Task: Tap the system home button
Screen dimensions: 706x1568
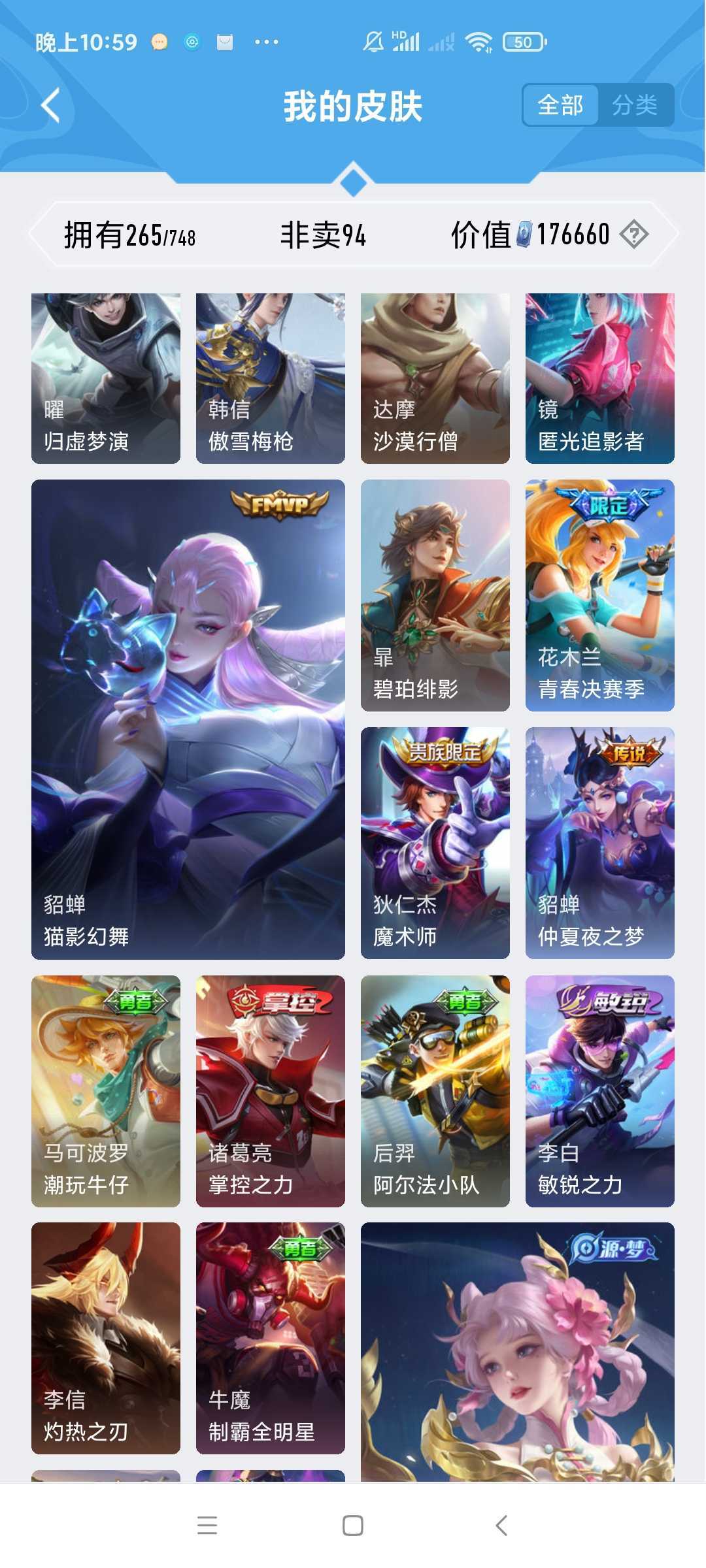Action: [353, 1526]
